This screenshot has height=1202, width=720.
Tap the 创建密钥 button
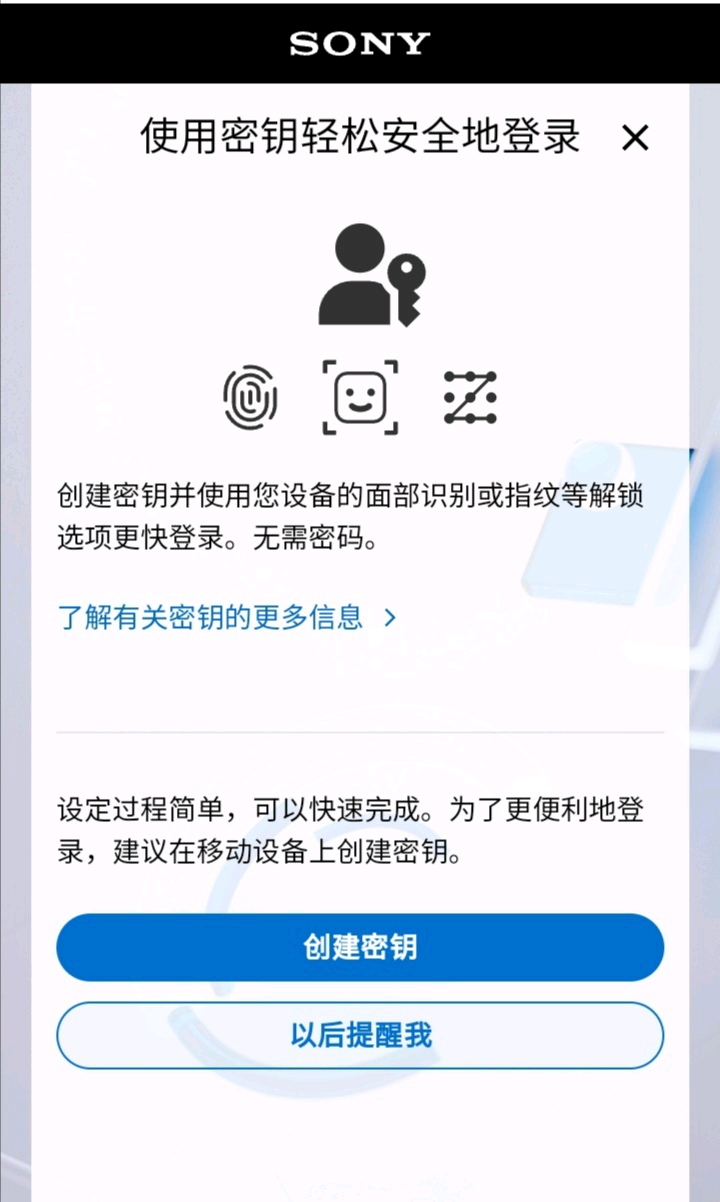[x=360, y=947]
